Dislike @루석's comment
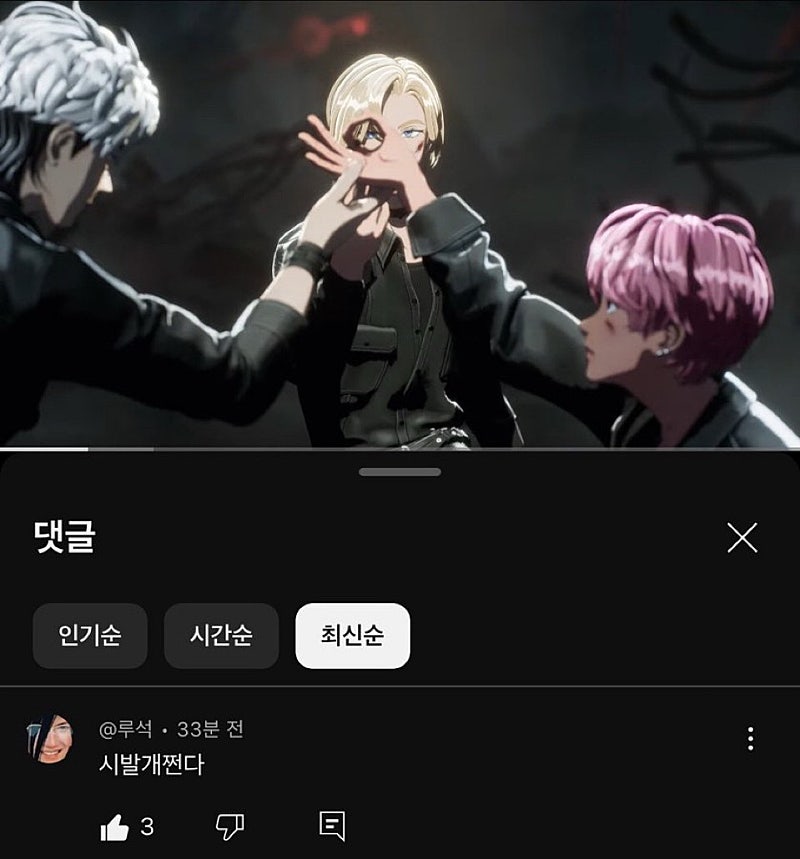 click(230, 827)
